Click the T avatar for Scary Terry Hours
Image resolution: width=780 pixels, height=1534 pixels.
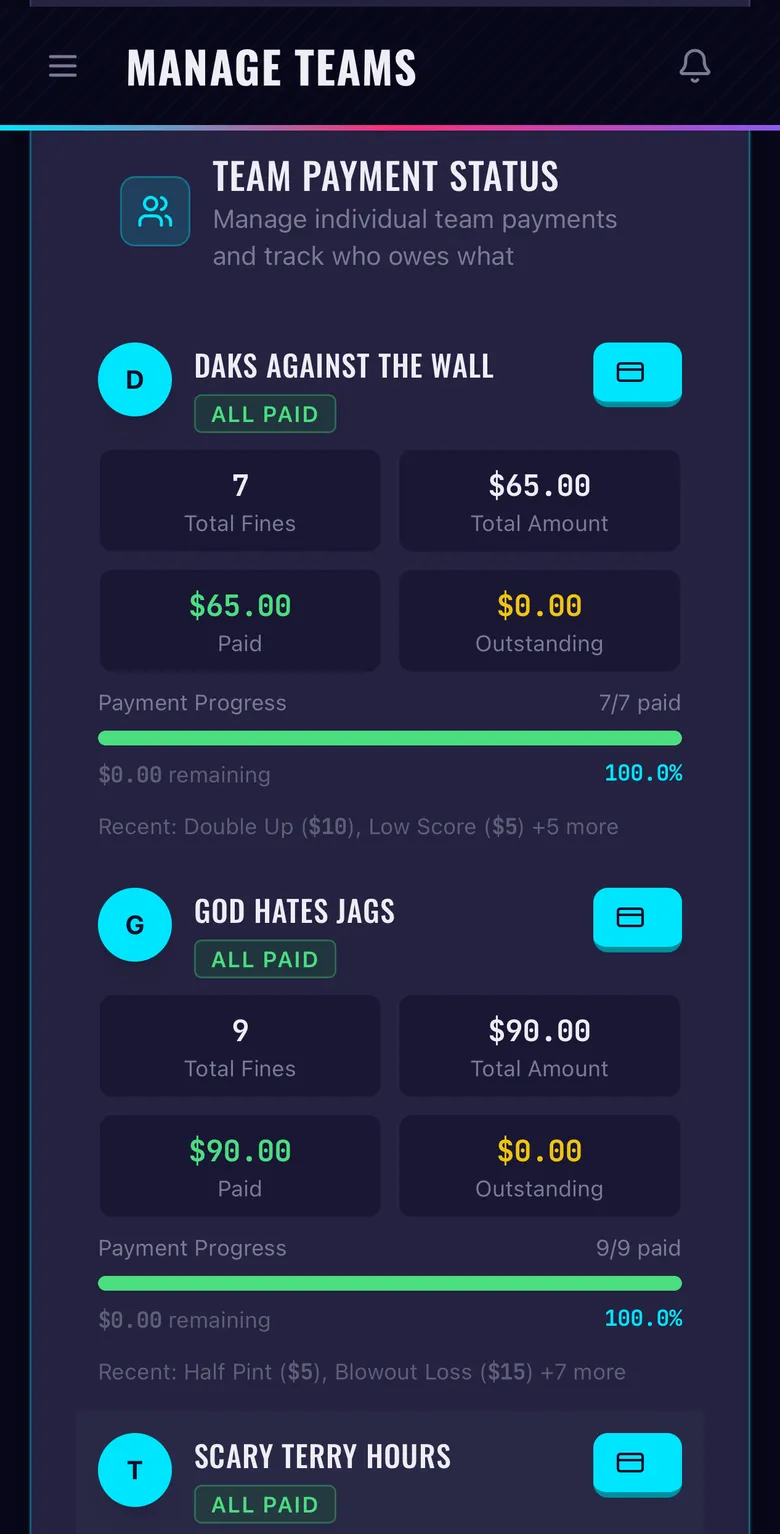point(135,1470)
